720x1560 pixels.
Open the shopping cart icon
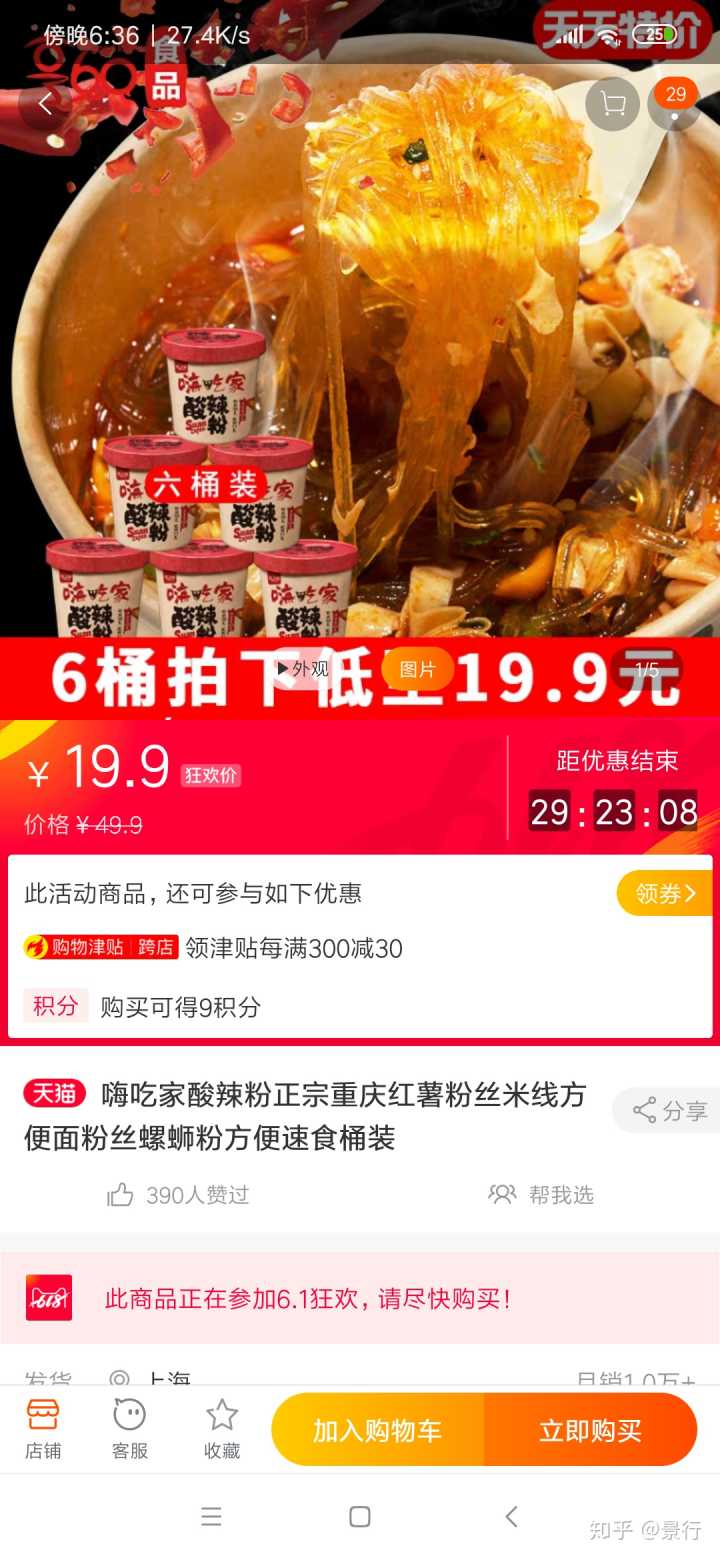pos(612,104)
